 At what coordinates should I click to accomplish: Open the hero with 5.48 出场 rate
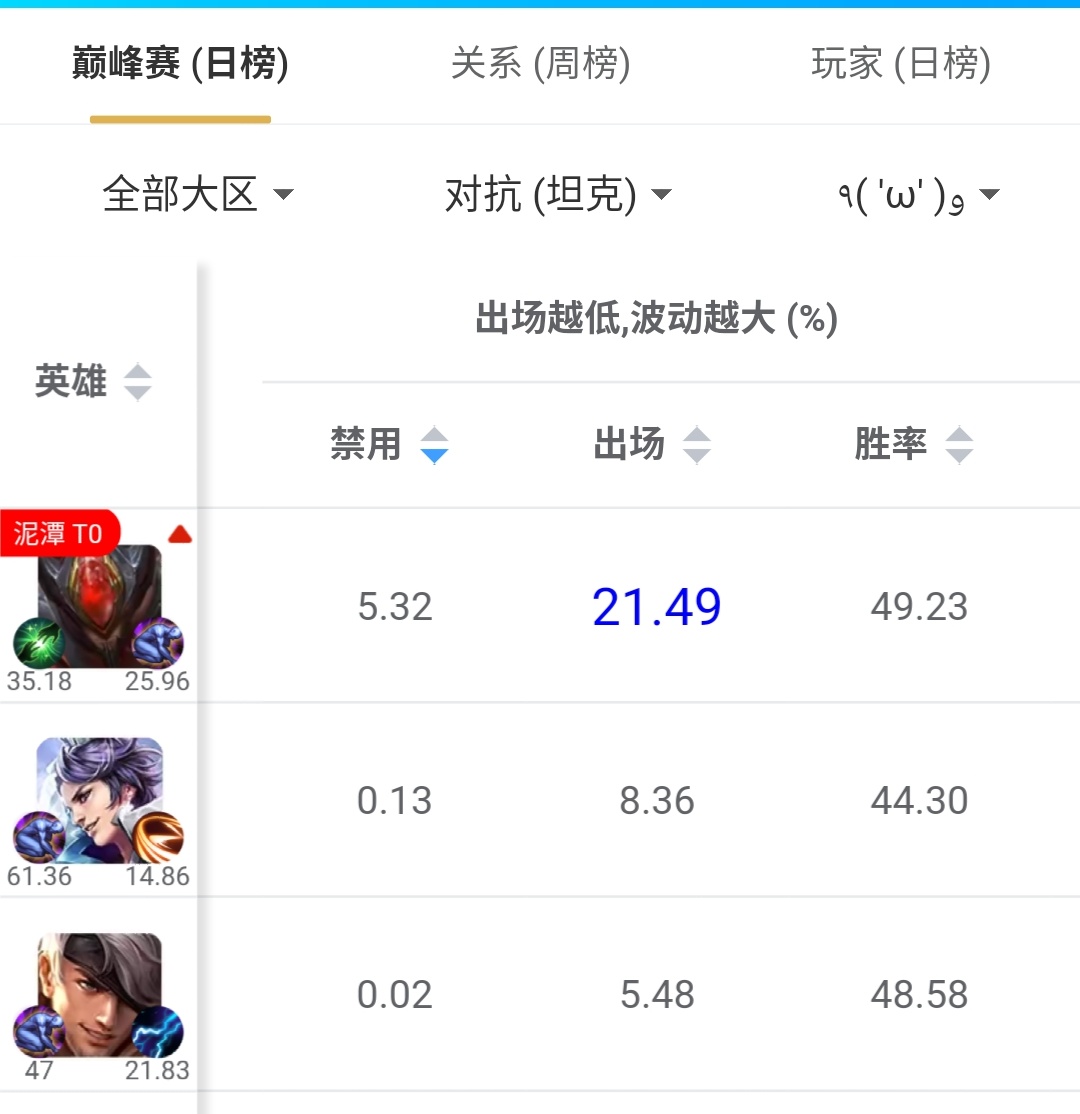point(99,994)
